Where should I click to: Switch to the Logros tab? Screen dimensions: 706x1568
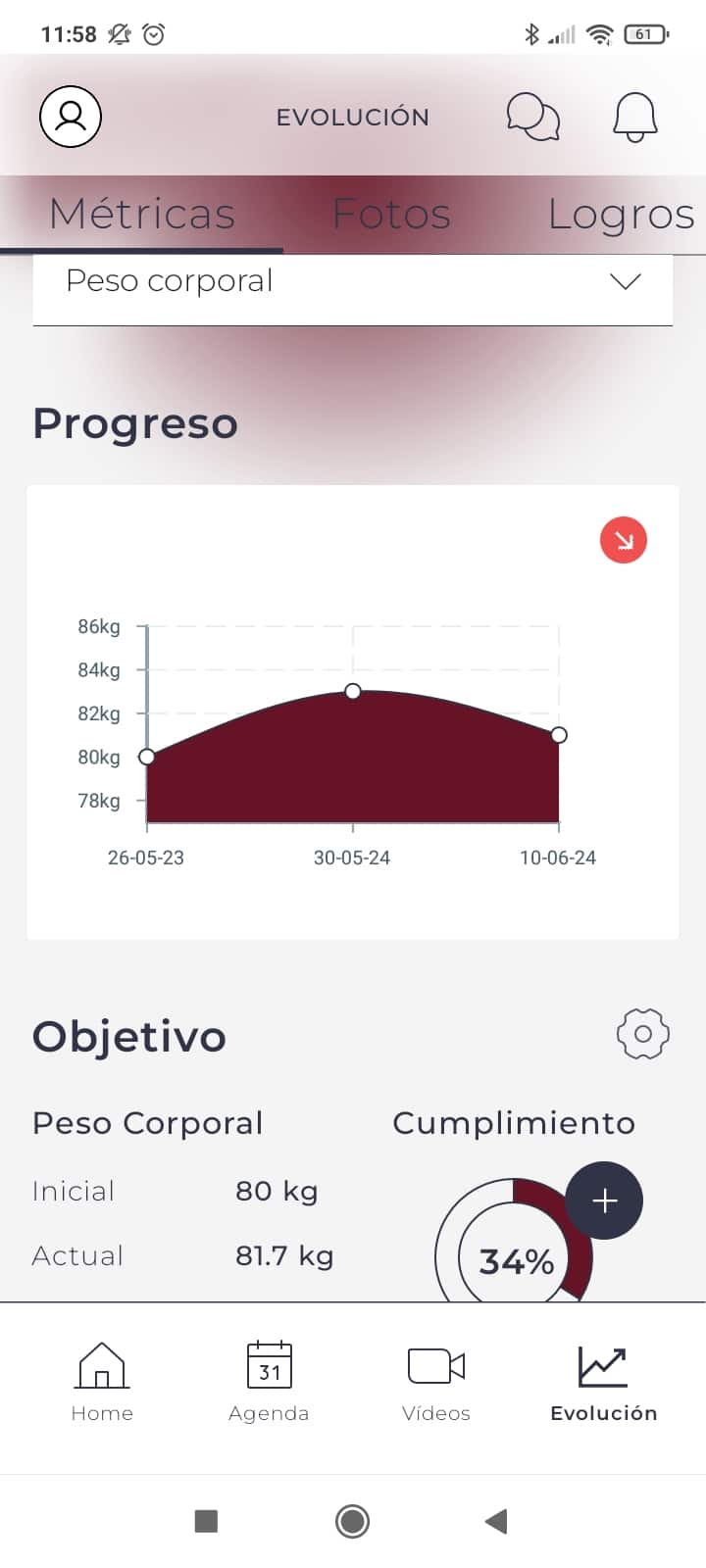tap(621, 214)
